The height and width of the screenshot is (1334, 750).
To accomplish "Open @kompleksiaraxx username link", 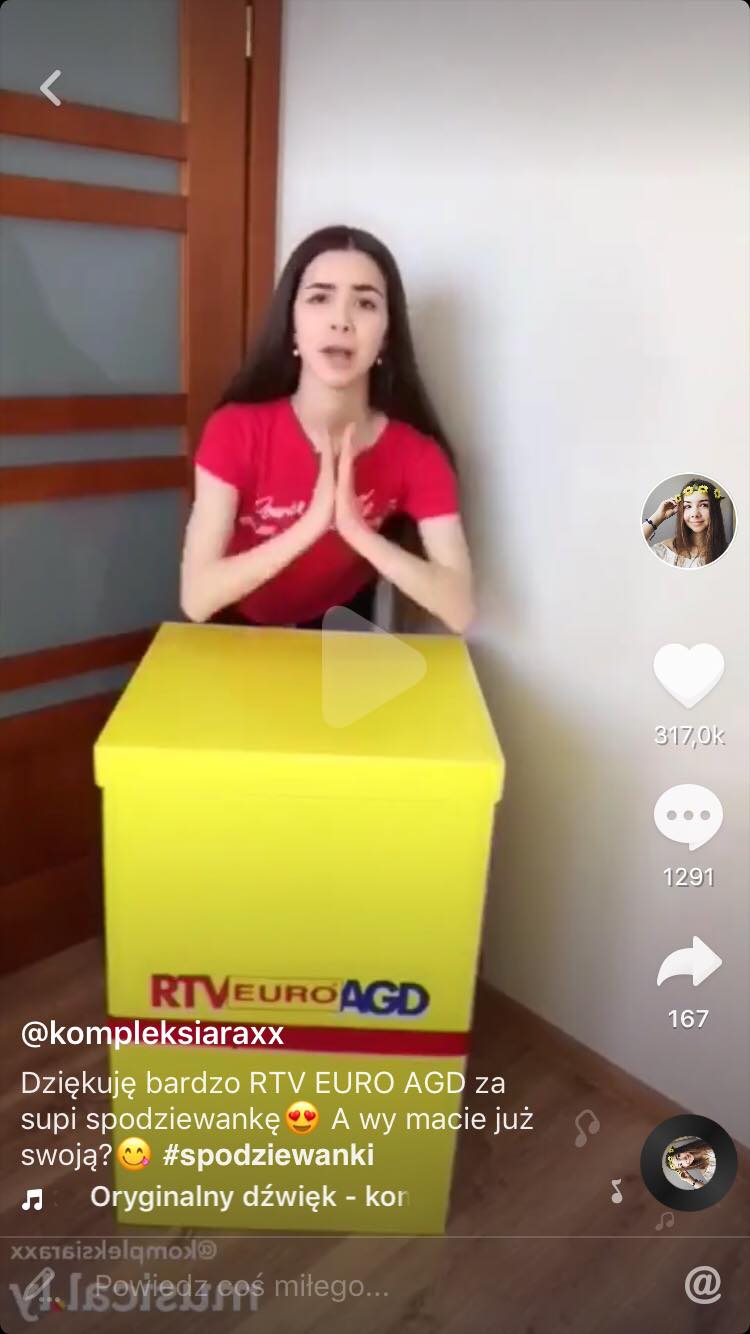I will point(152,1034).
